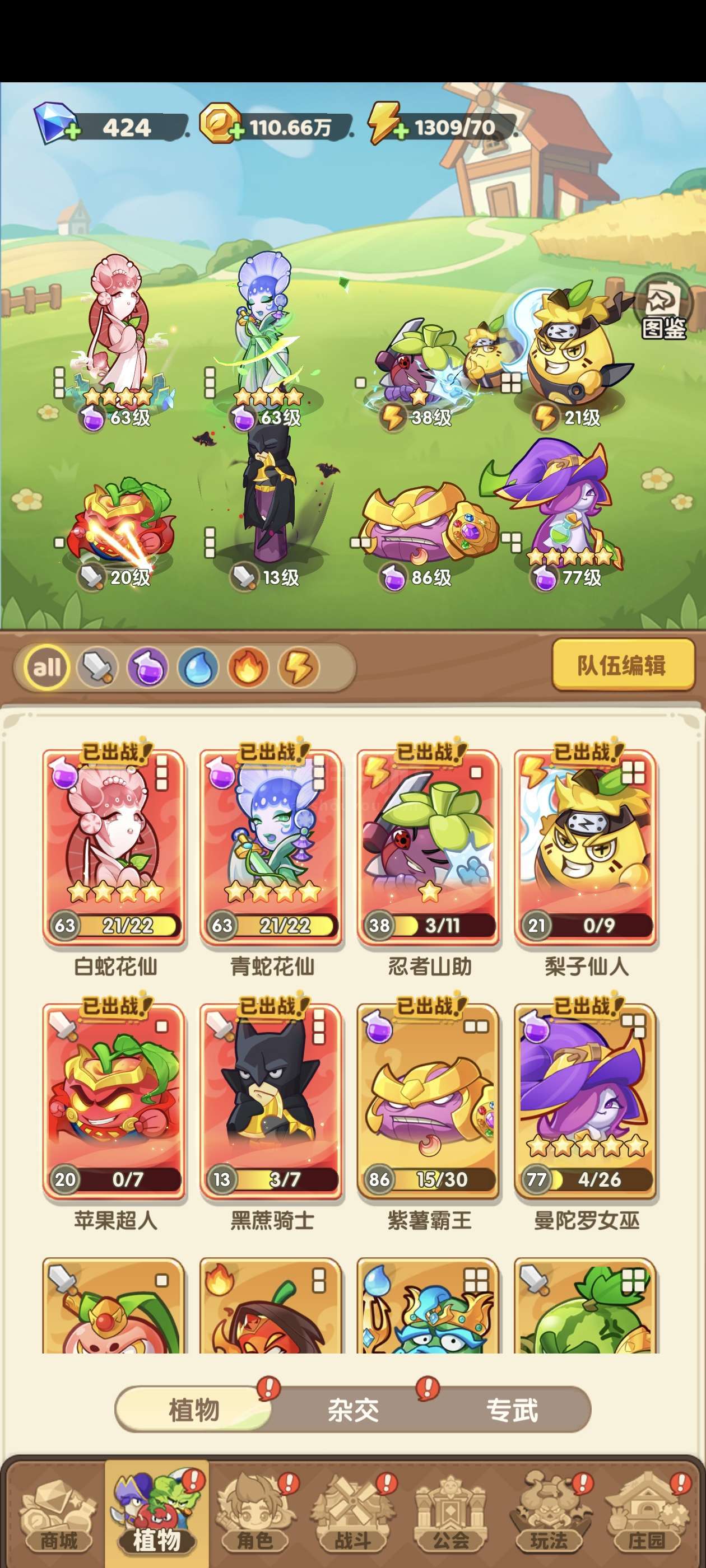
Task: Switch to the 庄园 manor tab
Action: tap(647, 1516)
